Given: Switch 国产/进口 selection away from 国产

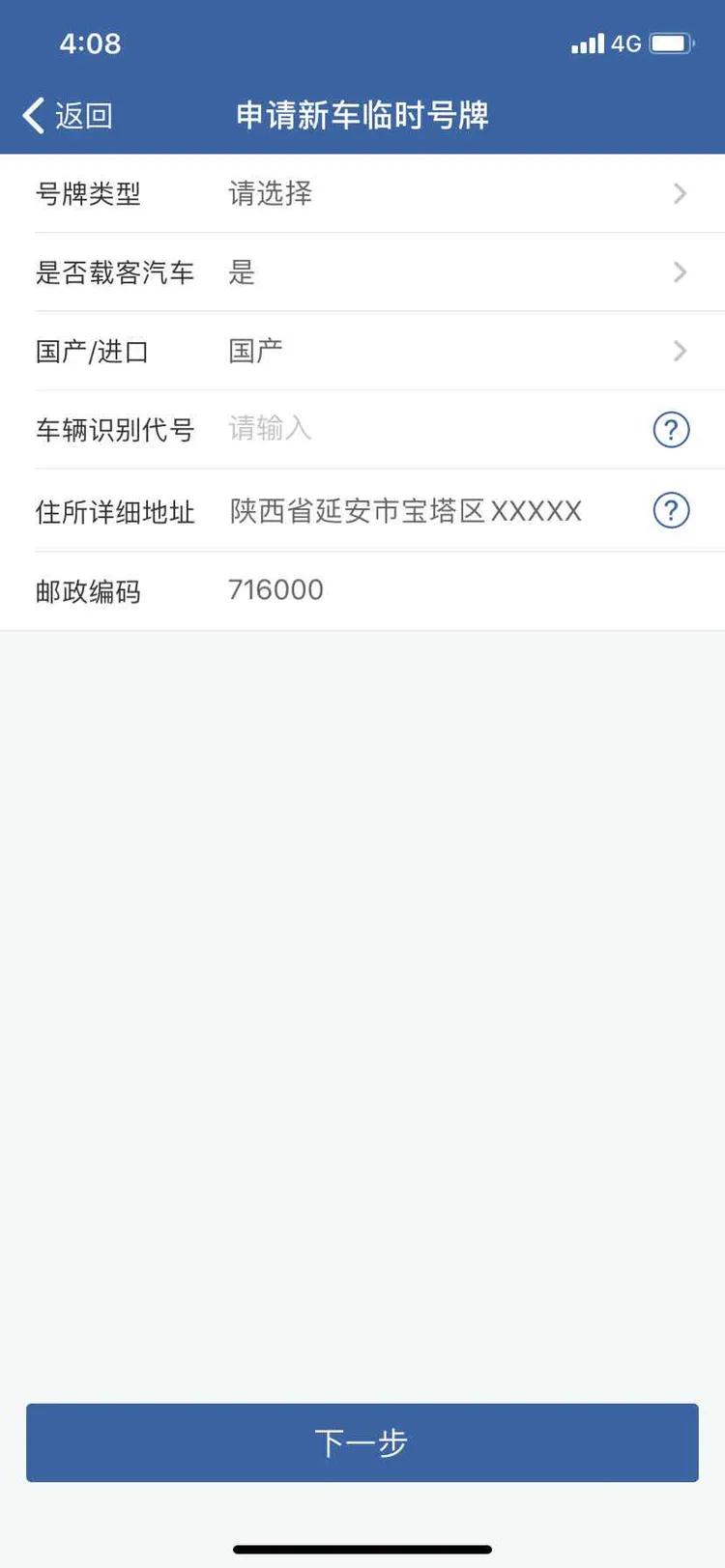Looking at the screenshot, I should click(362, 351).
